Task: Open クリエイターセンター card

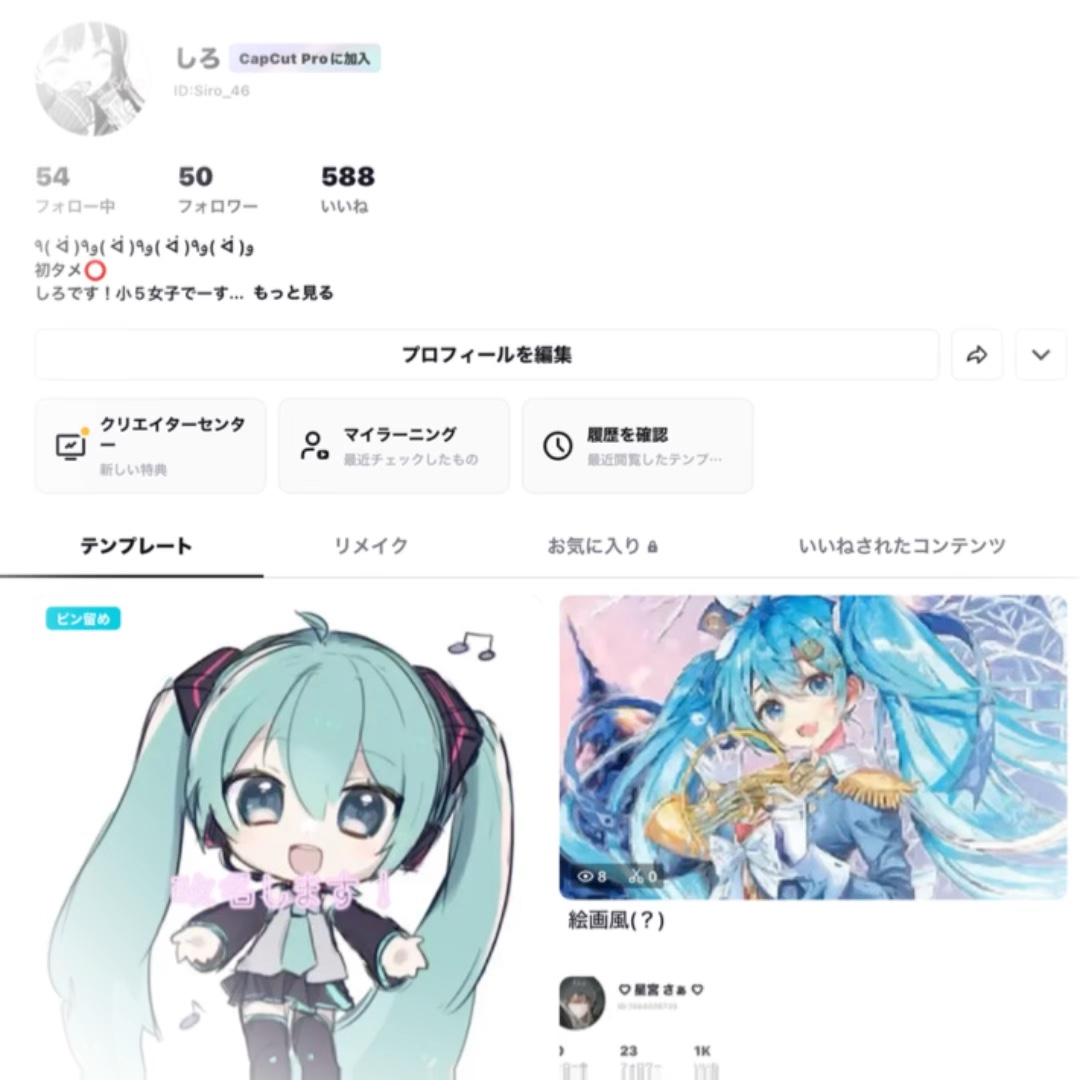Action: [x=150, y=446]
